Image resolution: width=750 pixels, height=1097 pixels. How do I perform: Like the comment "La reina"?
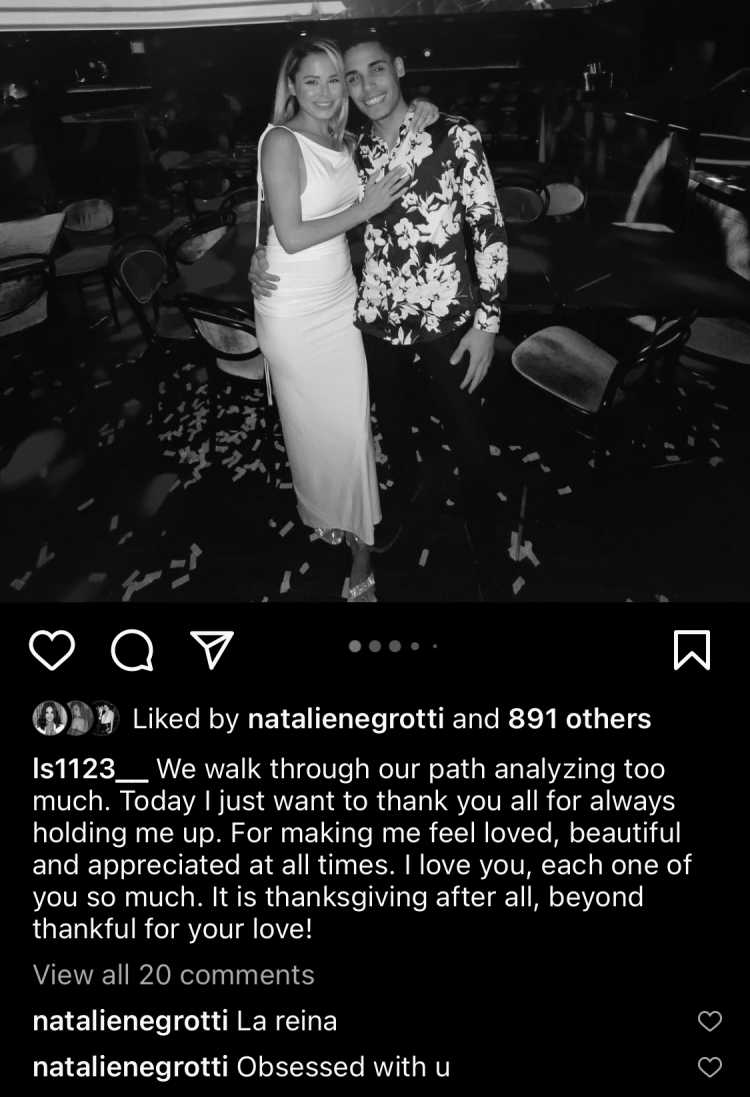click(709, 1021)
